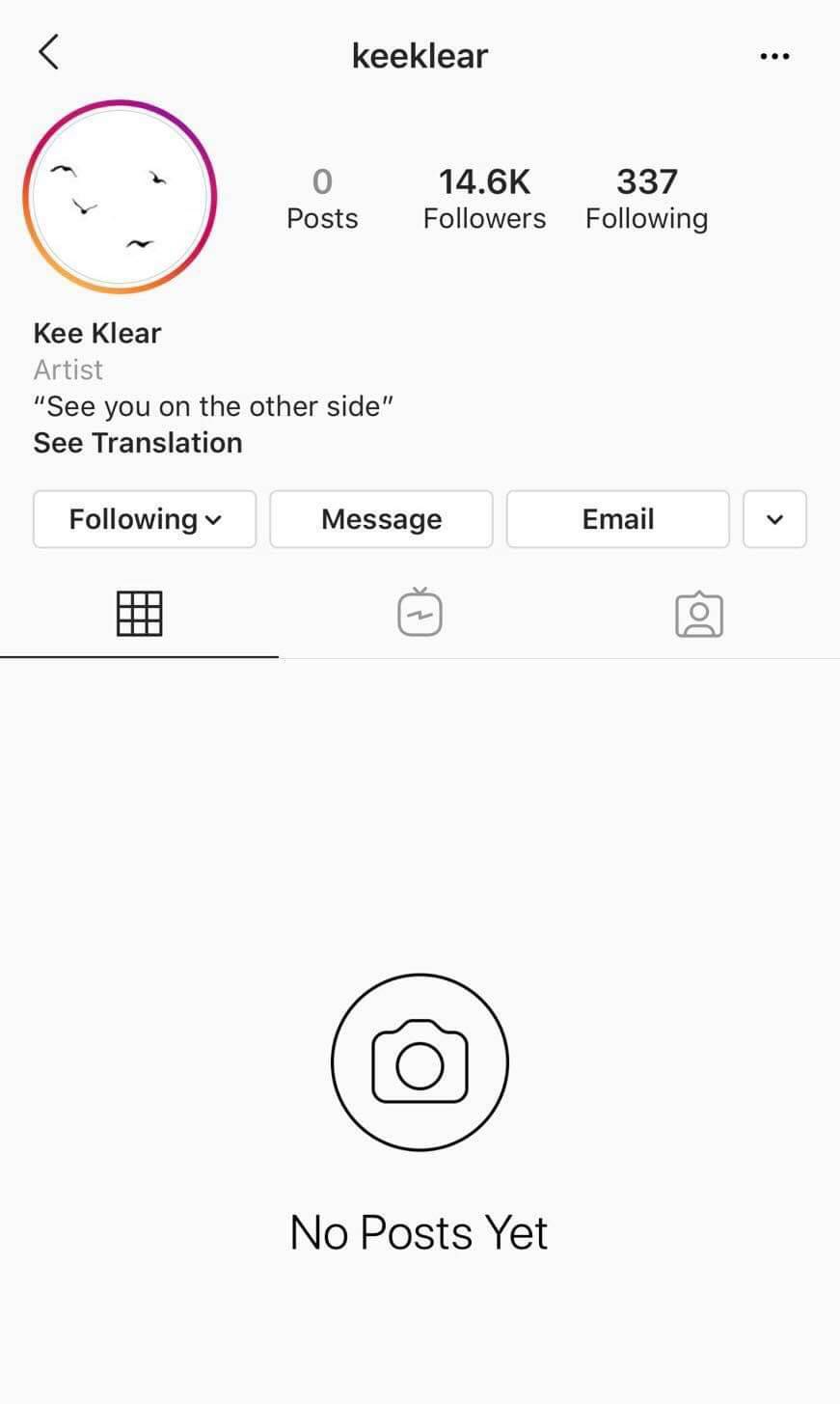View Kee Klear's story from profile picture
This screenshot has height=1404, width=840.
click(x=120, y=197)
